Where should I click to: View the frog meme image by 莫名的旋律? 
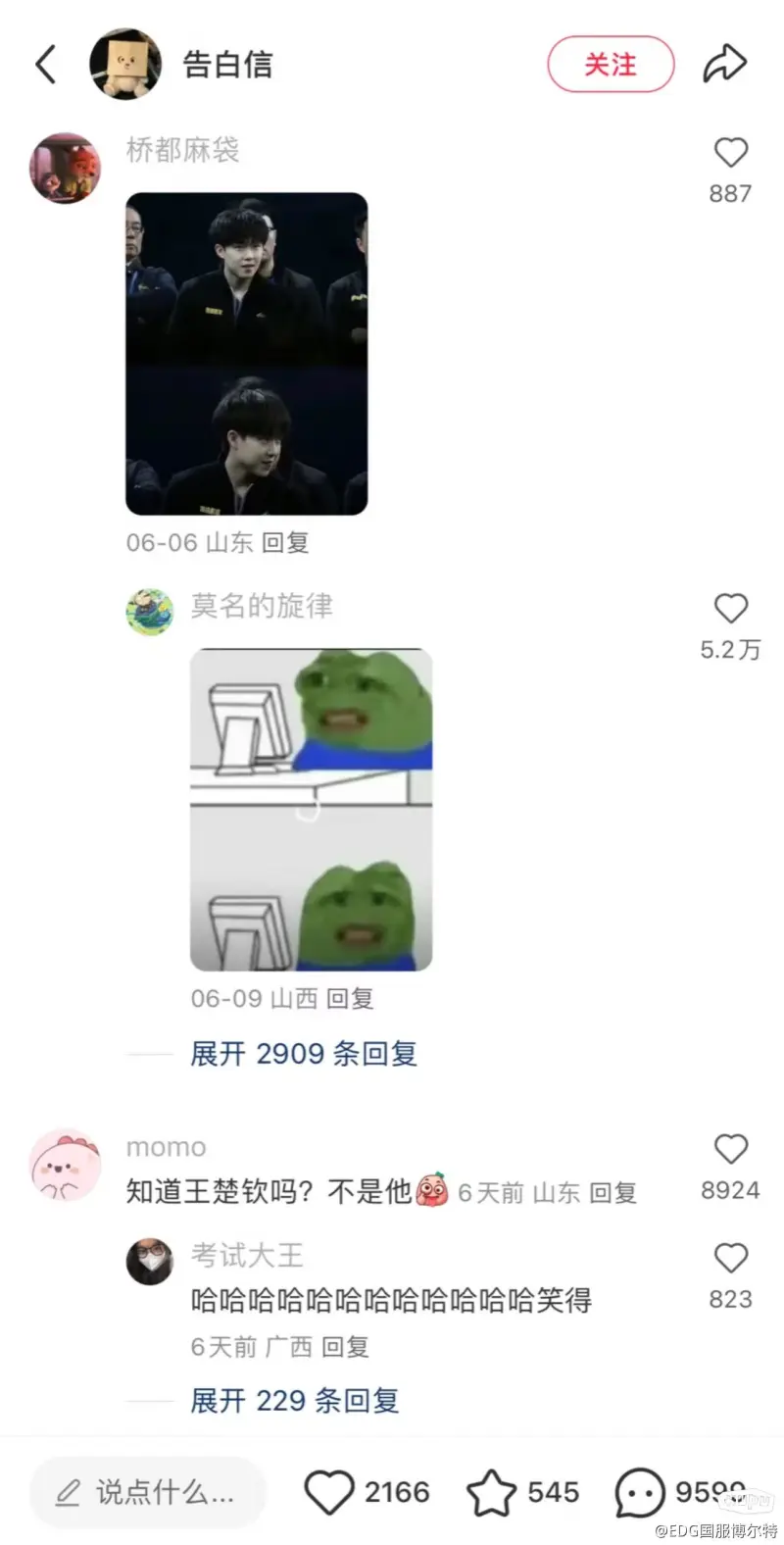point(311,810)
